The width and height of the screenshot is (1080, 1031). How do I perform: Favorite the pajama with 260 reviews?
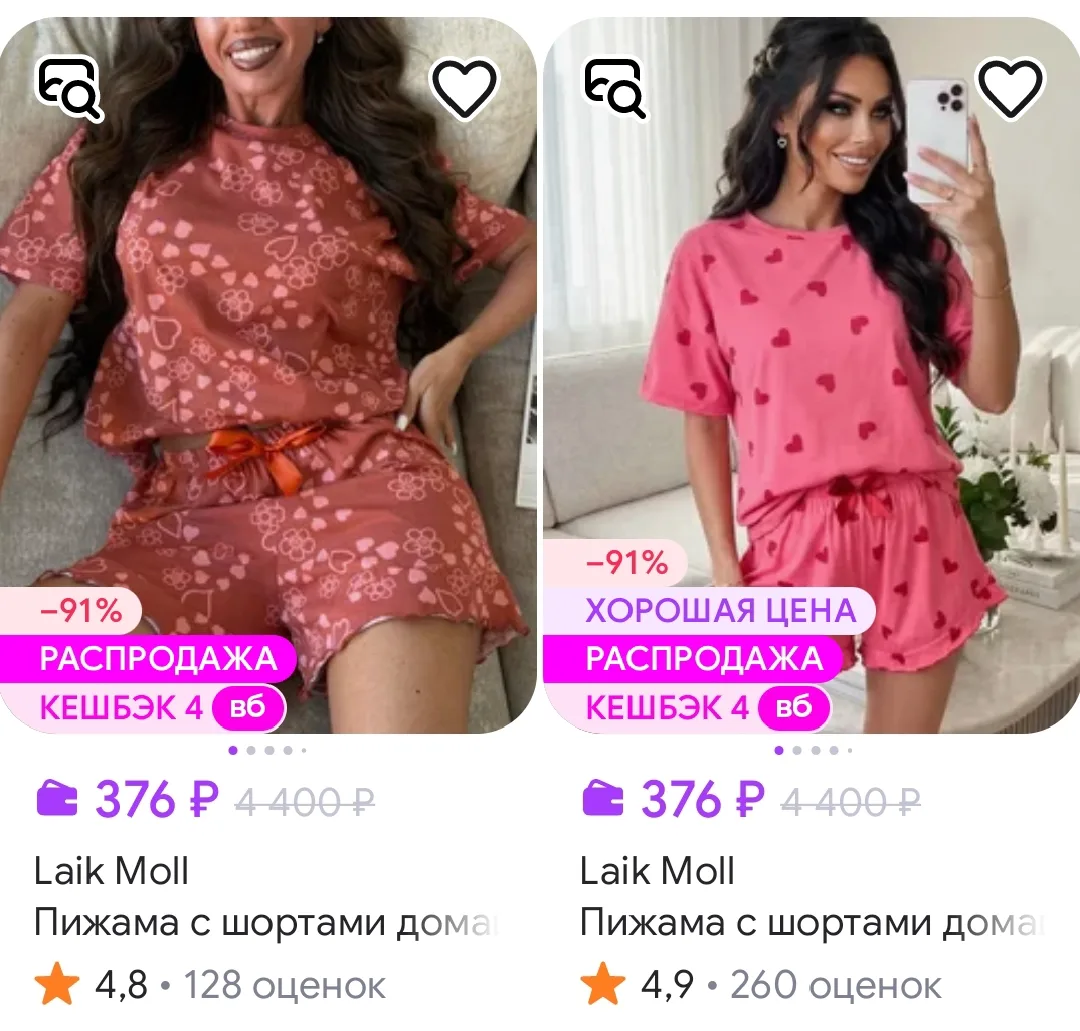(1010, 88)
